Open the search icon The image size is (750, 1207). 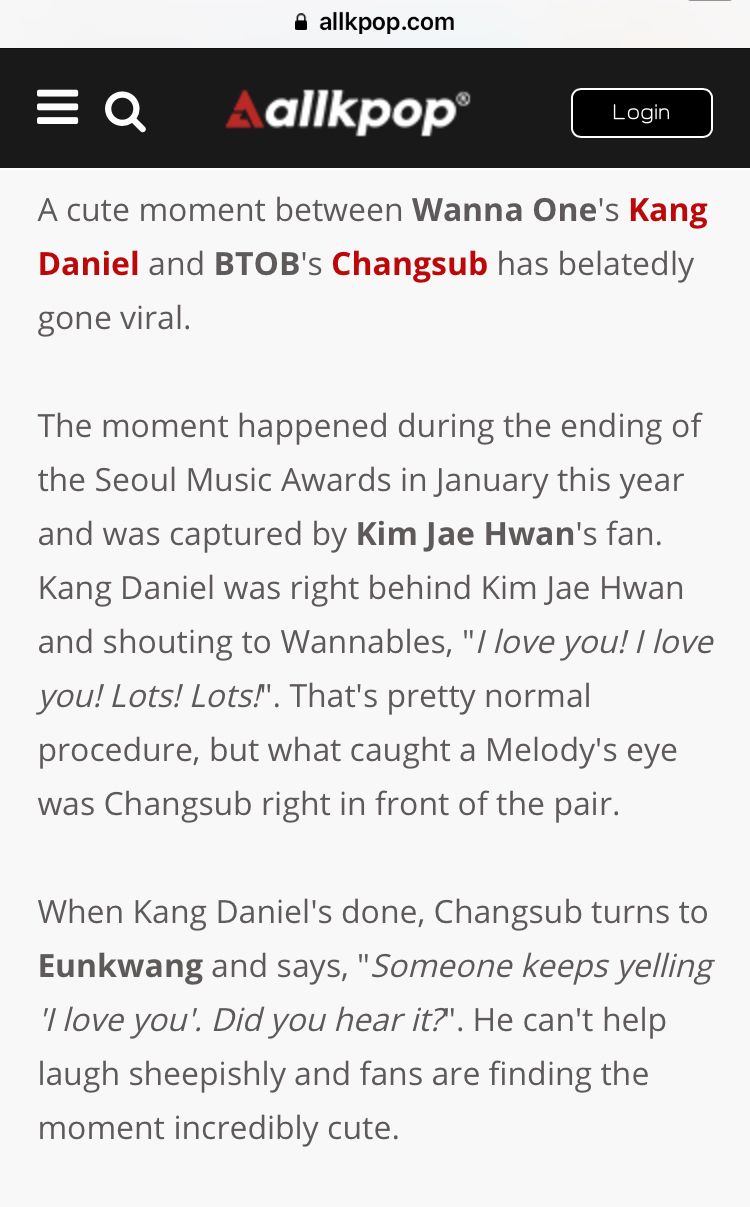(125, 111)
